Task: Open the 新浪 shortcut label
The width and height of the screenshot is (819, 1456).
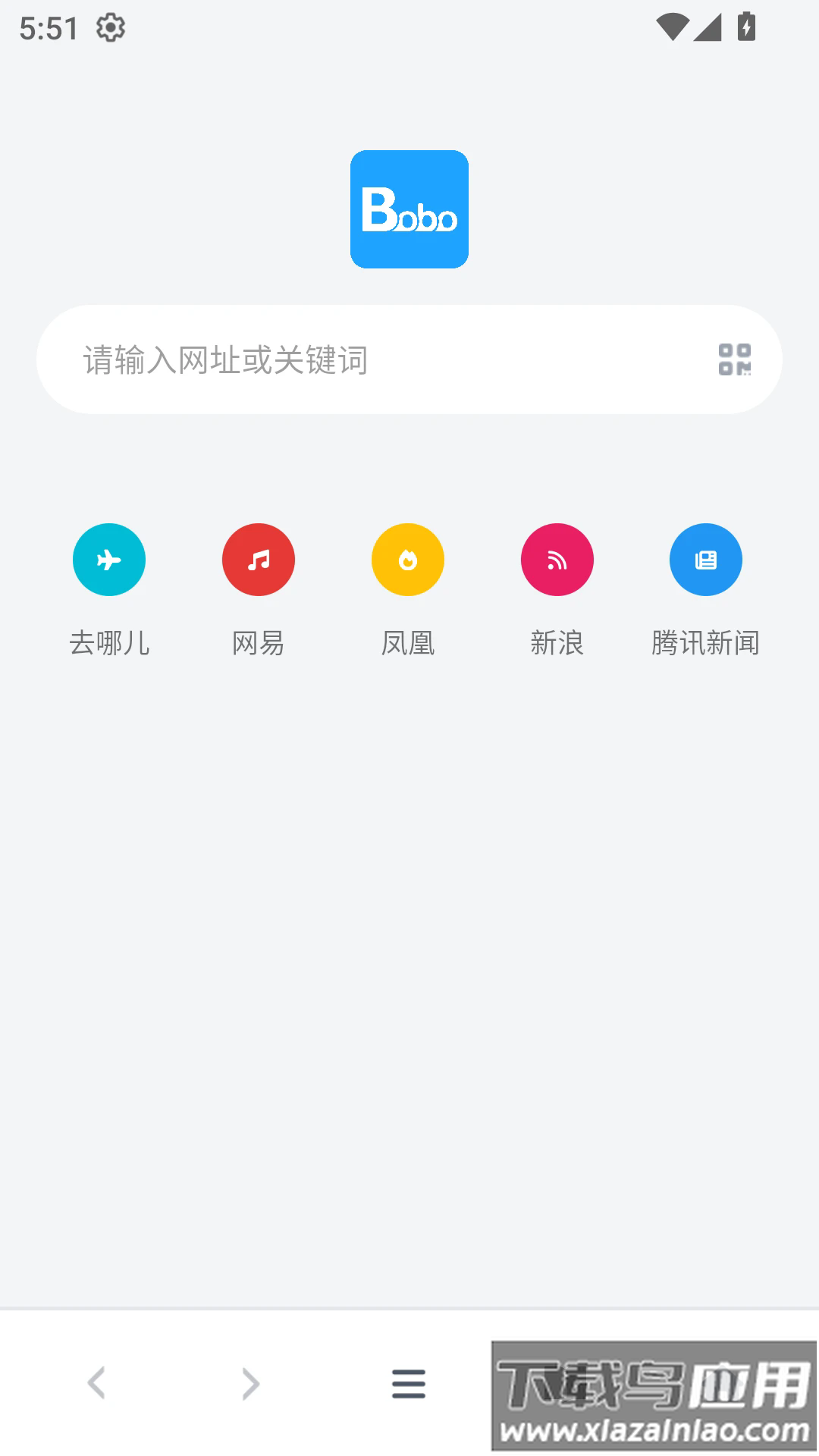Action: pyautogui.click(x=557, y=643)
